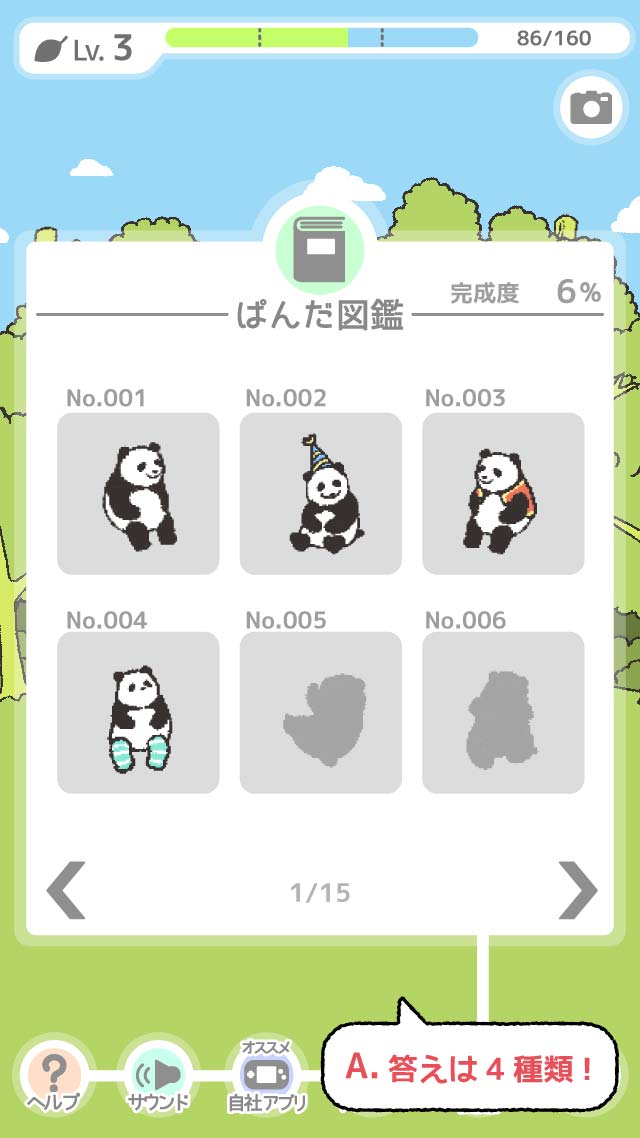Go to next encyclopedia page
The height and width of the screenshot is (1138, 640).
[x=577, y=890]
